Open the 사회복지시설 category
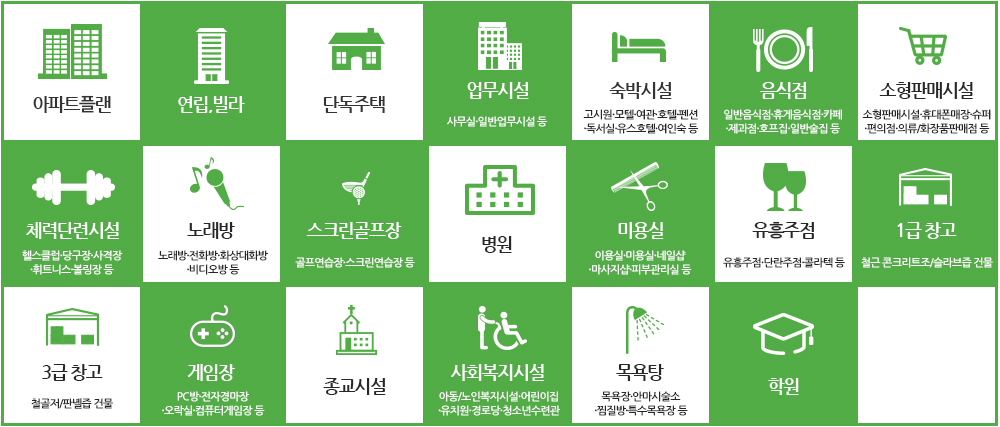This screenshot has width=1000, height=427. click(x=499, y=357)
